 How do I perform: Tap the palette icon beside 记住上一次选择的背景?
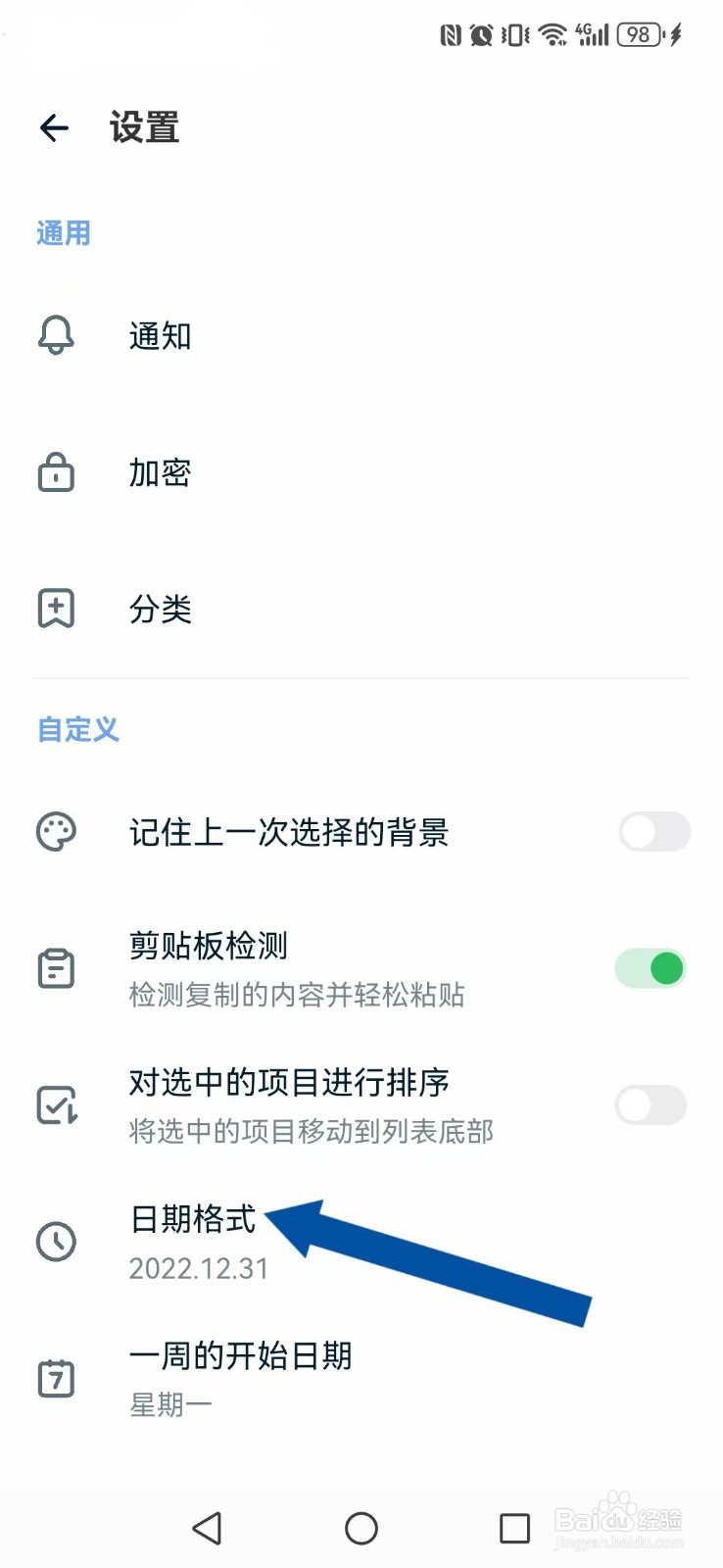[56, 831]
